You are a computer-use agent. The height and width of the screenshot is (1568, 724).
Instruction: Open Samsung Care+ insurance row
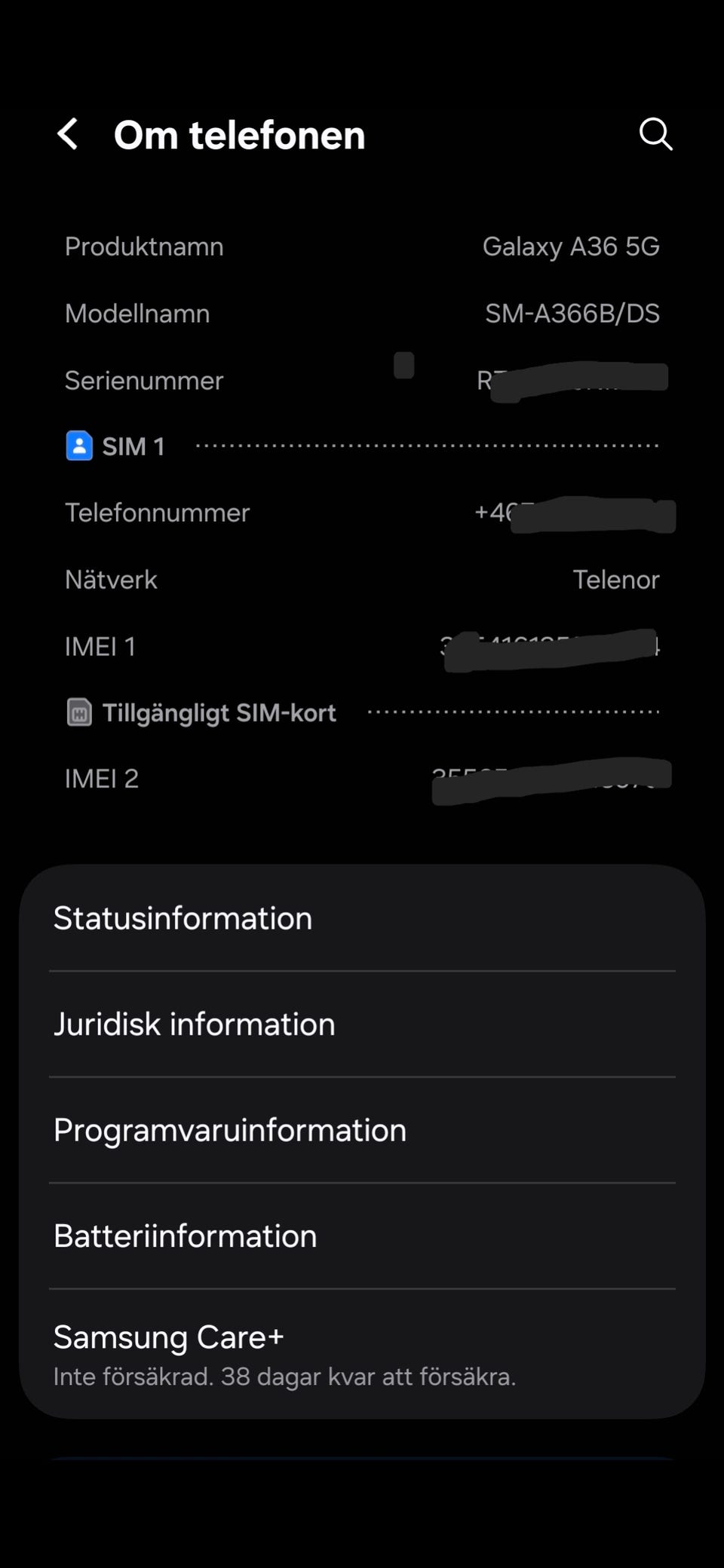click(x=362, y=1354)
